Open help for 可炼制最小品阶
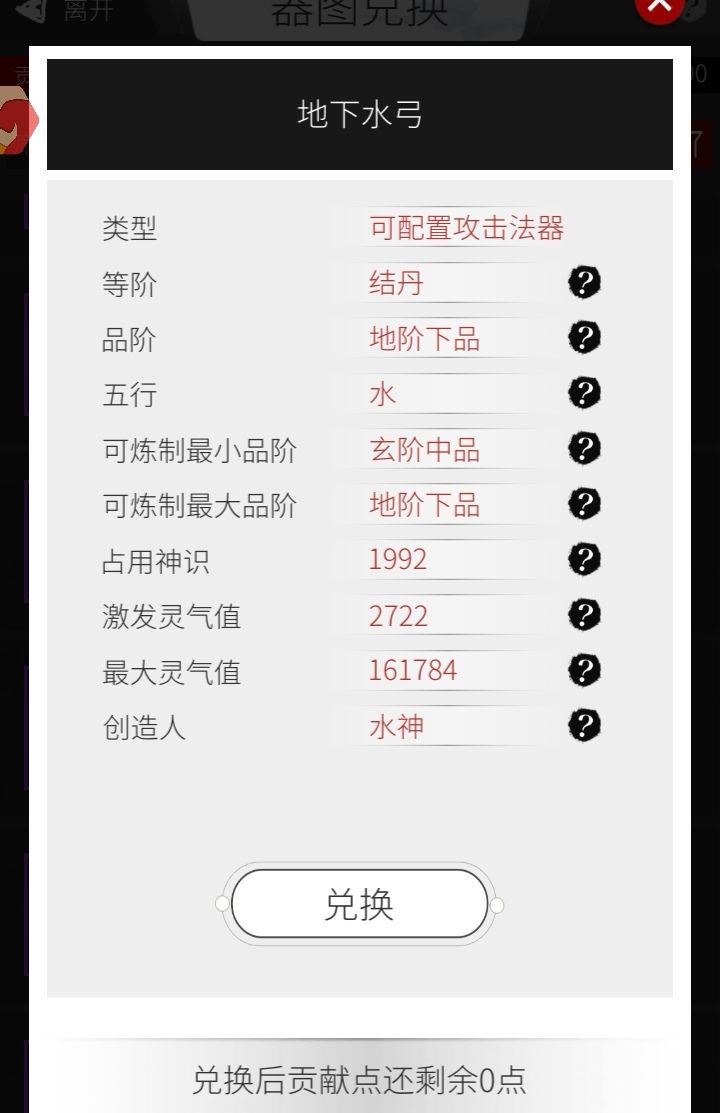 point(584,449)
